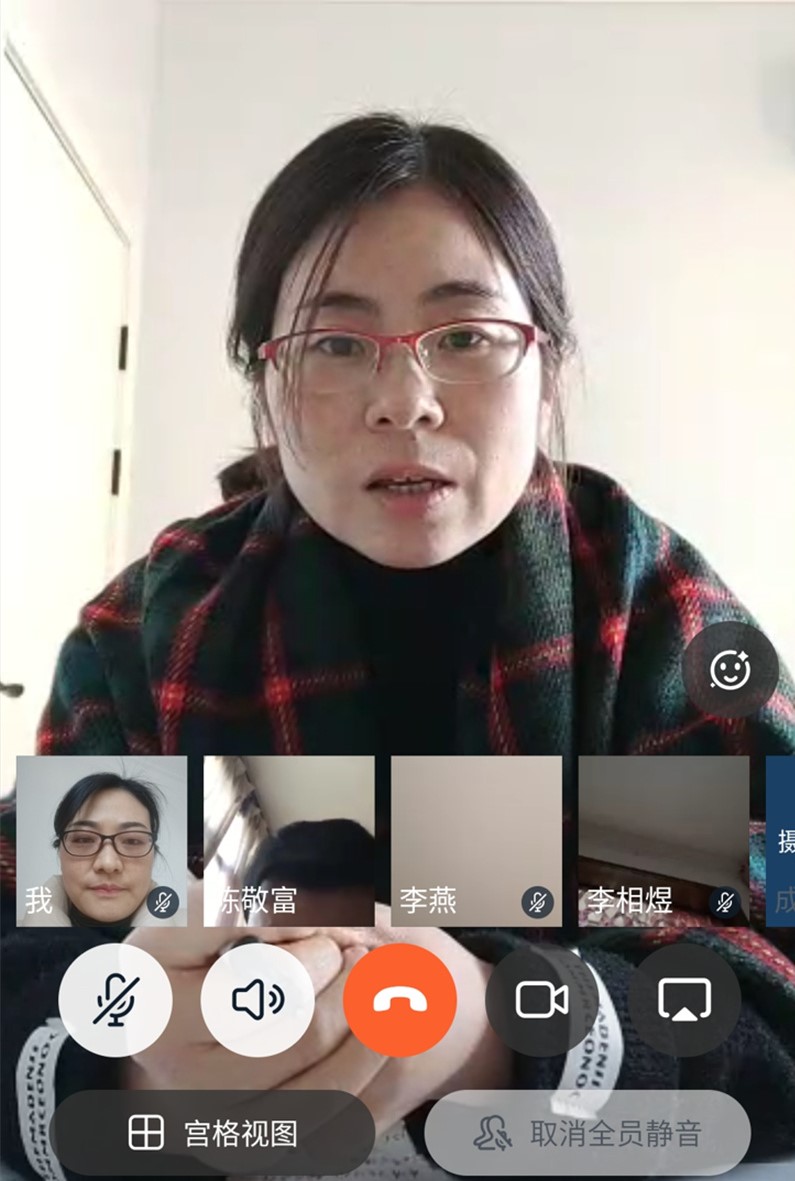Hang up the video call
This screenshot has width=795, height=1181.
[400, 1000]
